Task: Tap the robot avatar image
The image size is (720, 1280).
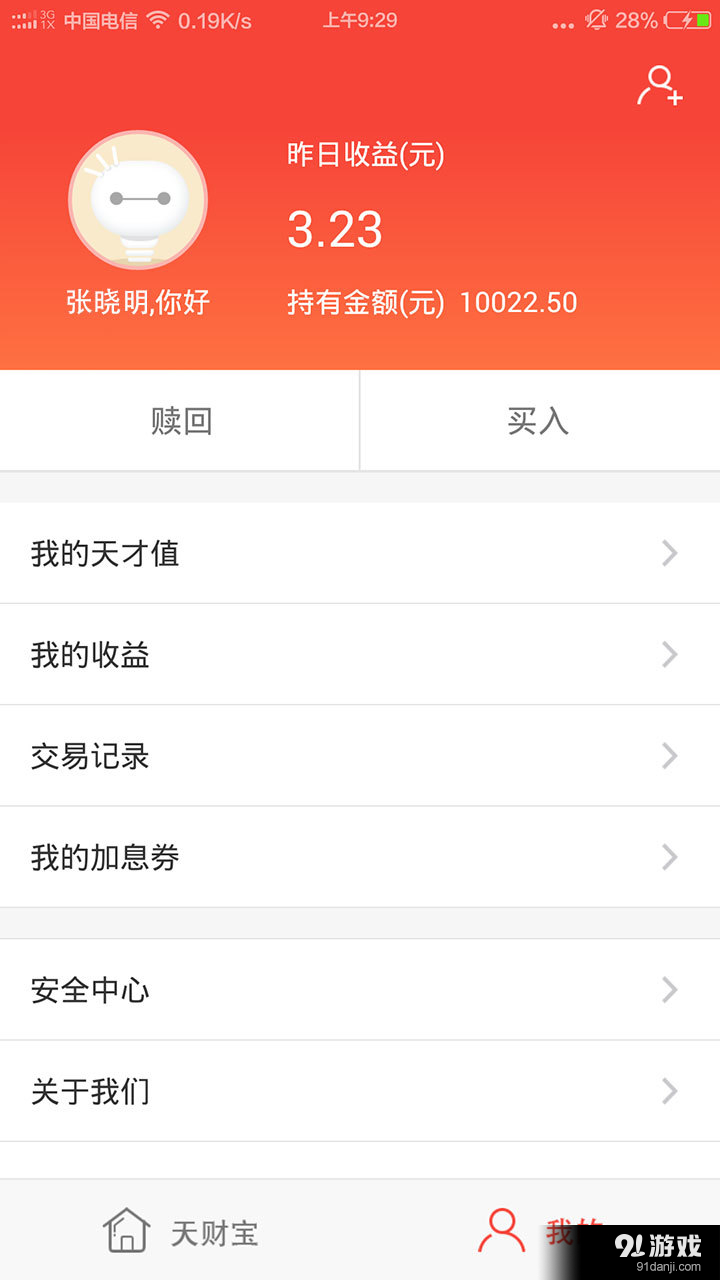Action: coord(138,200)
